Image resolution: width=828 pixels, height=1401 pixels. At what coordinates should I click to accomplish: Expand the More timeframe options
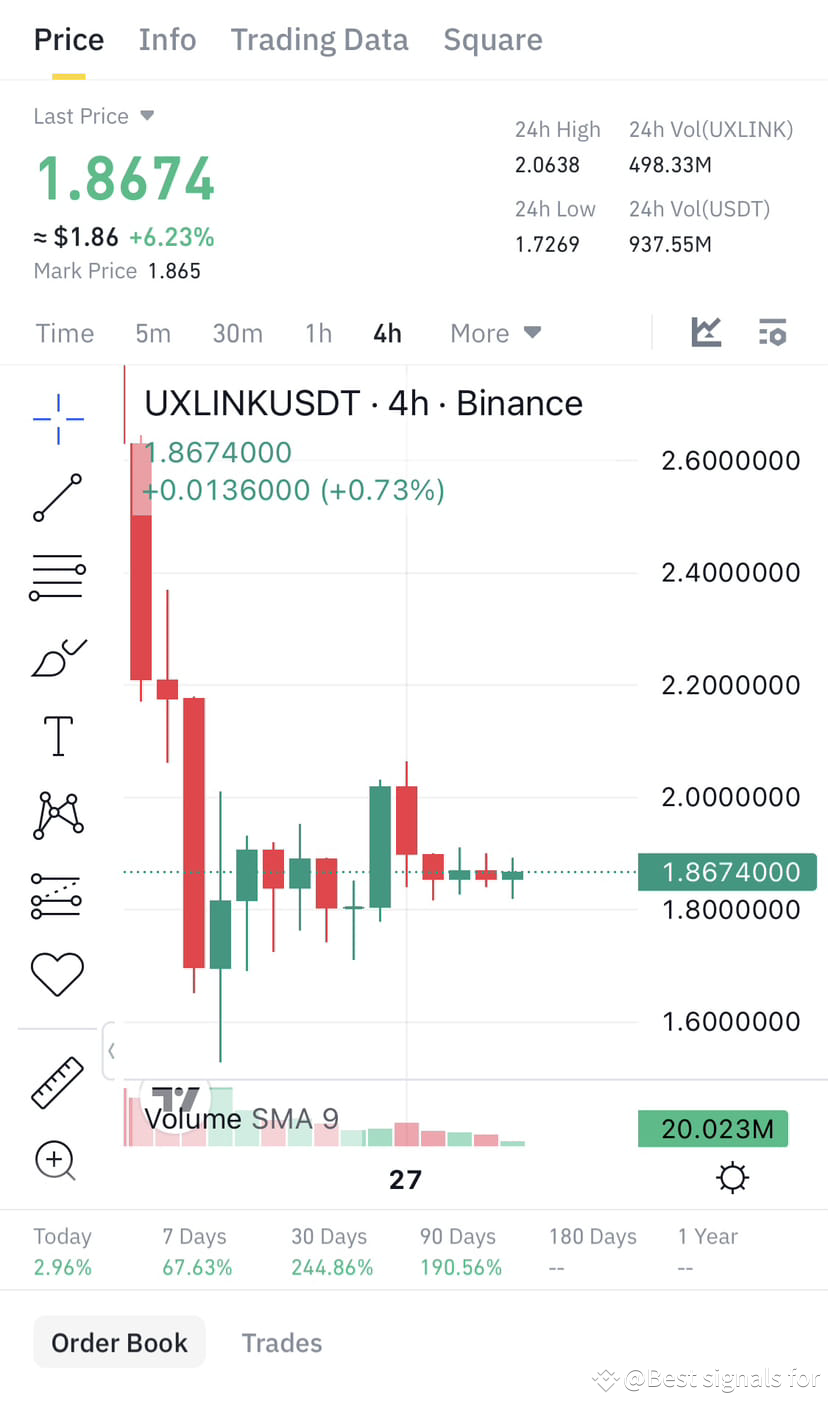(495, 332)
